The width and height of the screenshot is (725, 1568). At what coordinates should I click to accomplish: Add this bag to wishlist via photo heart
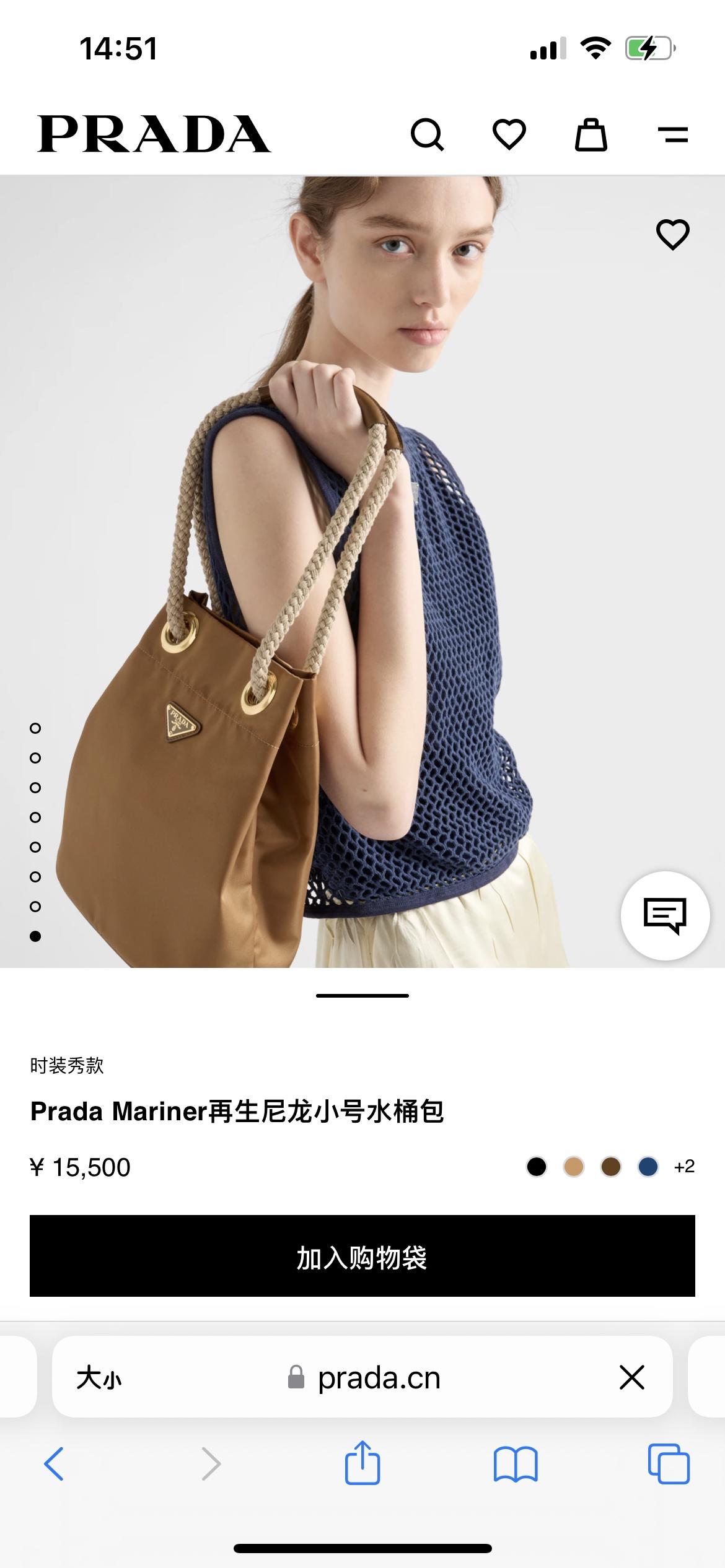pos(672,235)
